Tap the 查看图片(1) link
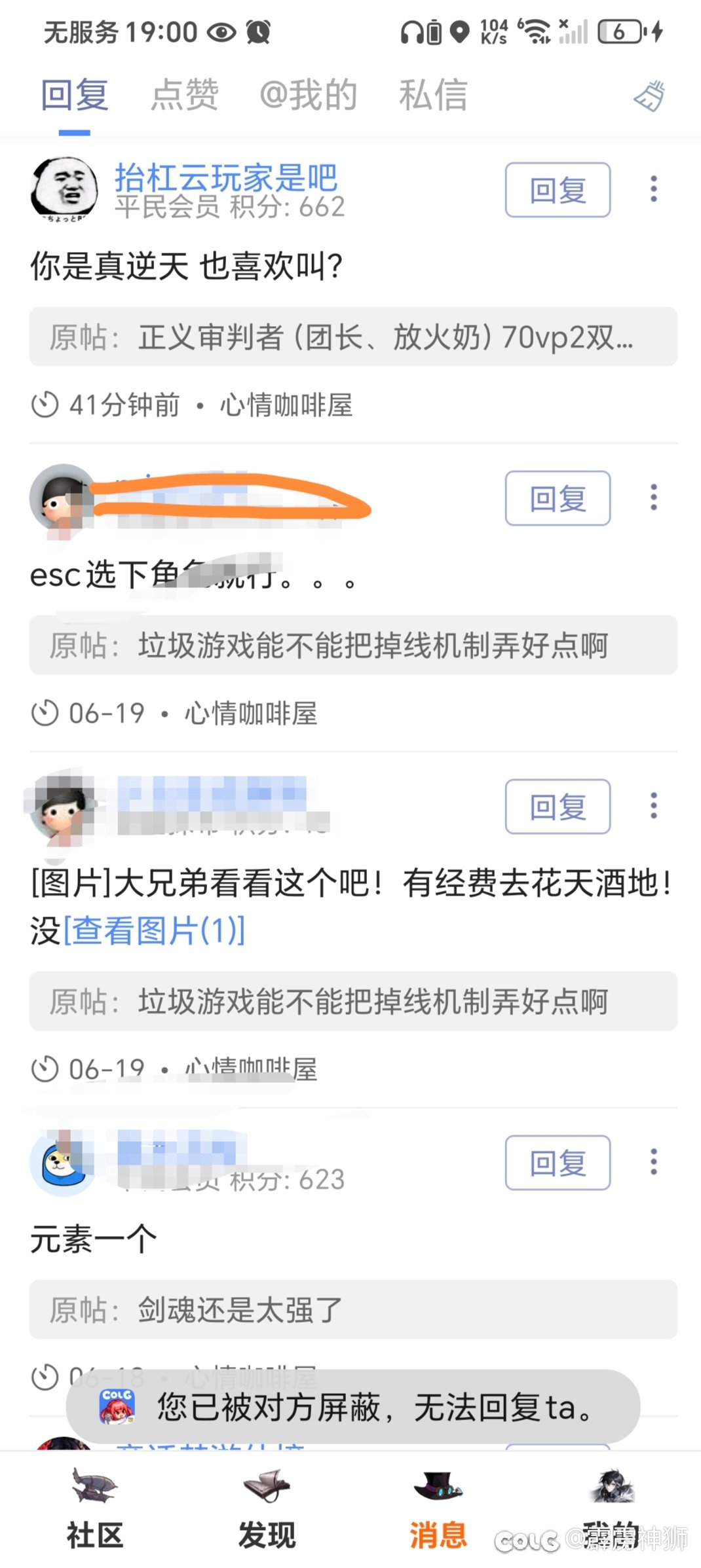The image size is (701, 1568). pos(154,930)
